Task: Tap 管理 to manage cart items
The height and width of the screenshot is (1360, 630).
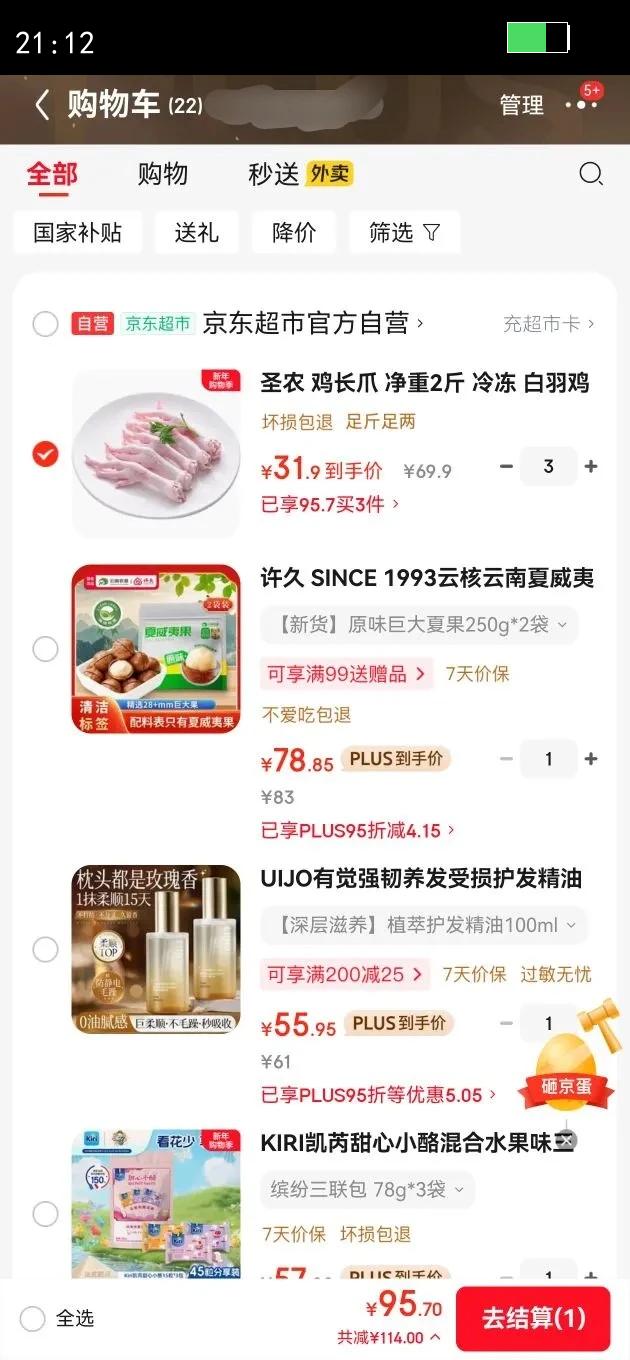Action: (521, 105)
